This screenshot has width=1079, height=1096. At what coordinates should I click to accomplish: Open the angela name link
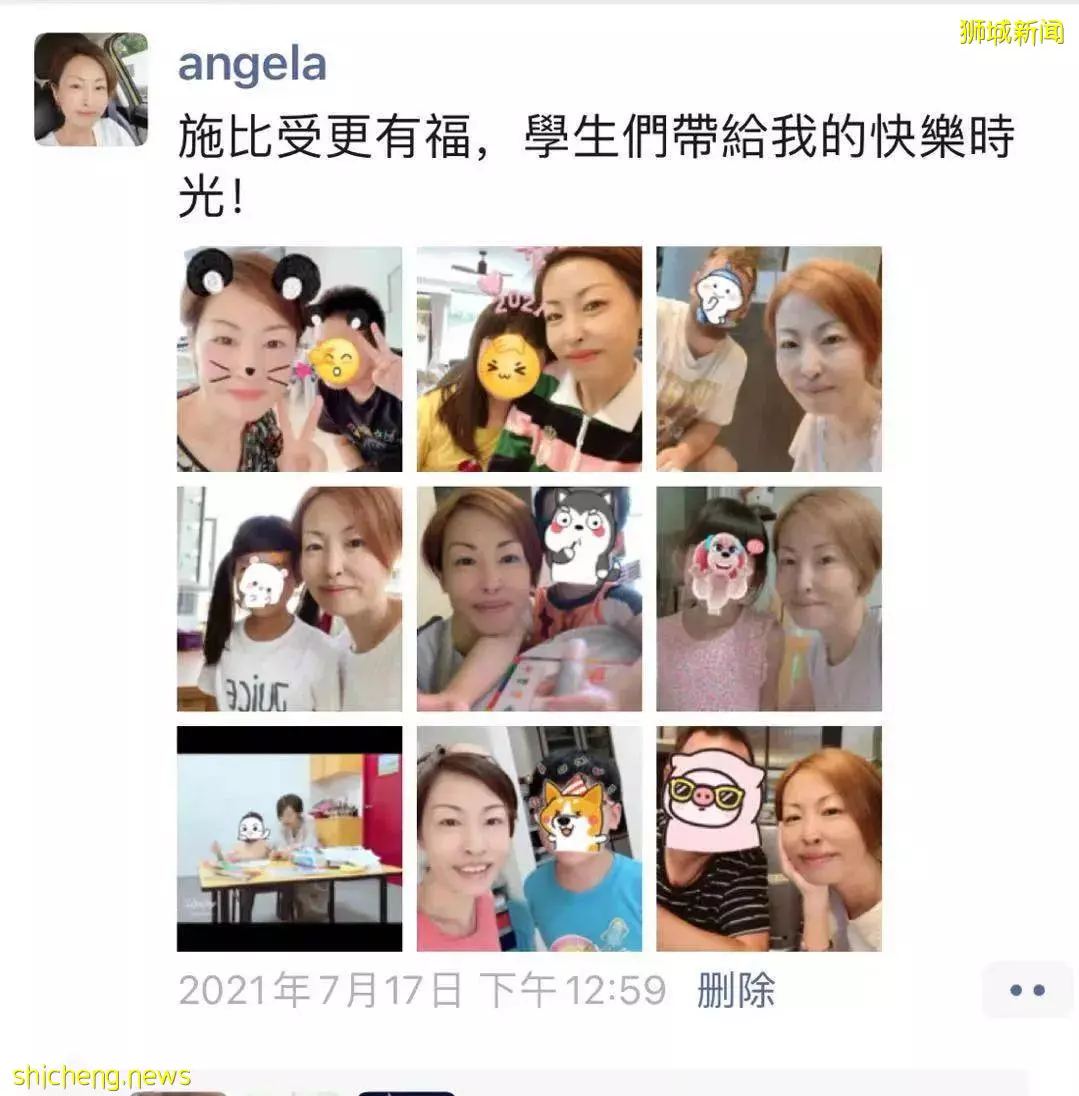(252, 64)
